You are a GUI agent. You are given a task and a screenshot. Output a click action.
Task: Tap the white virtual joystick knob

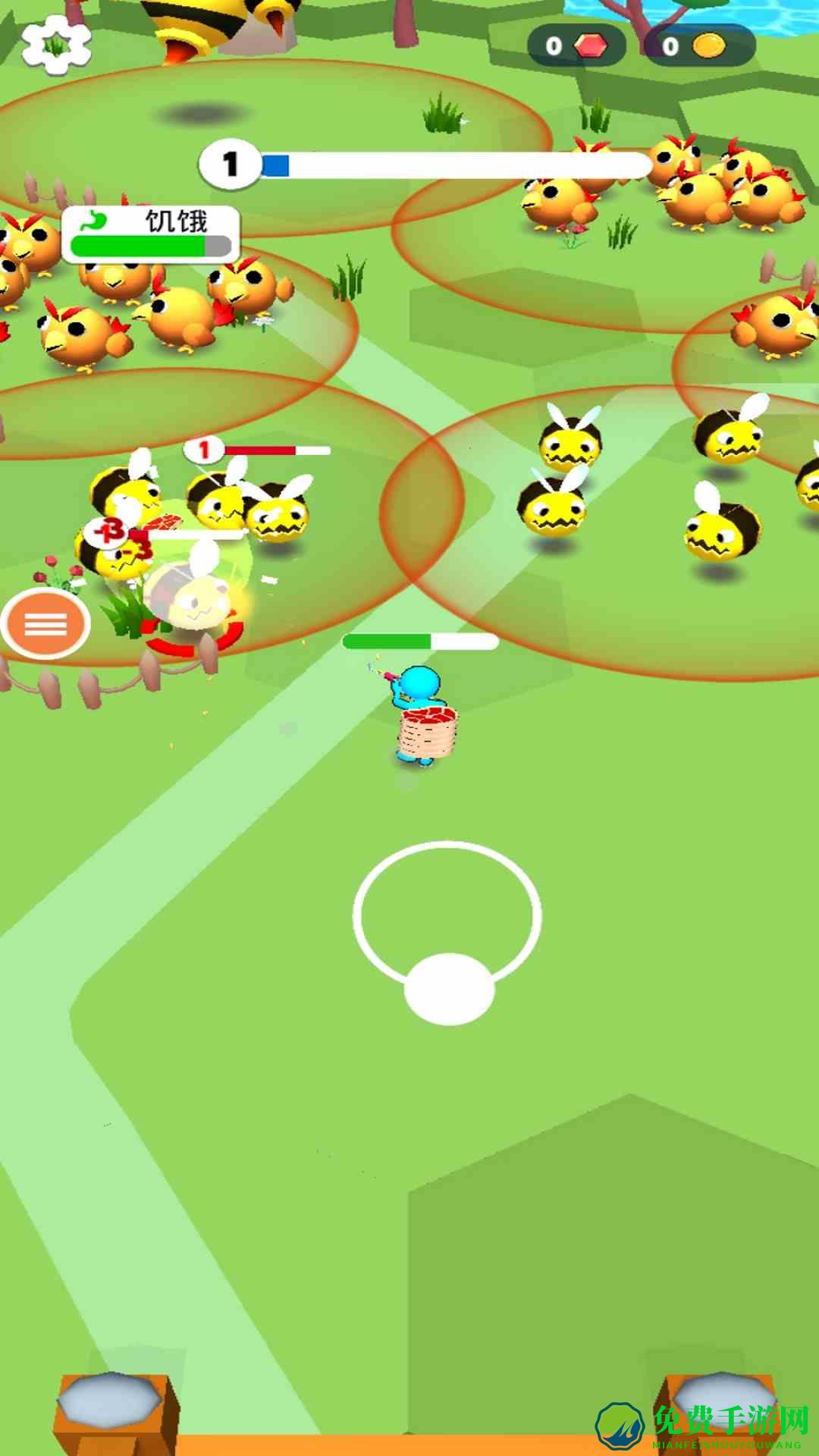click(x=449, y=989)
